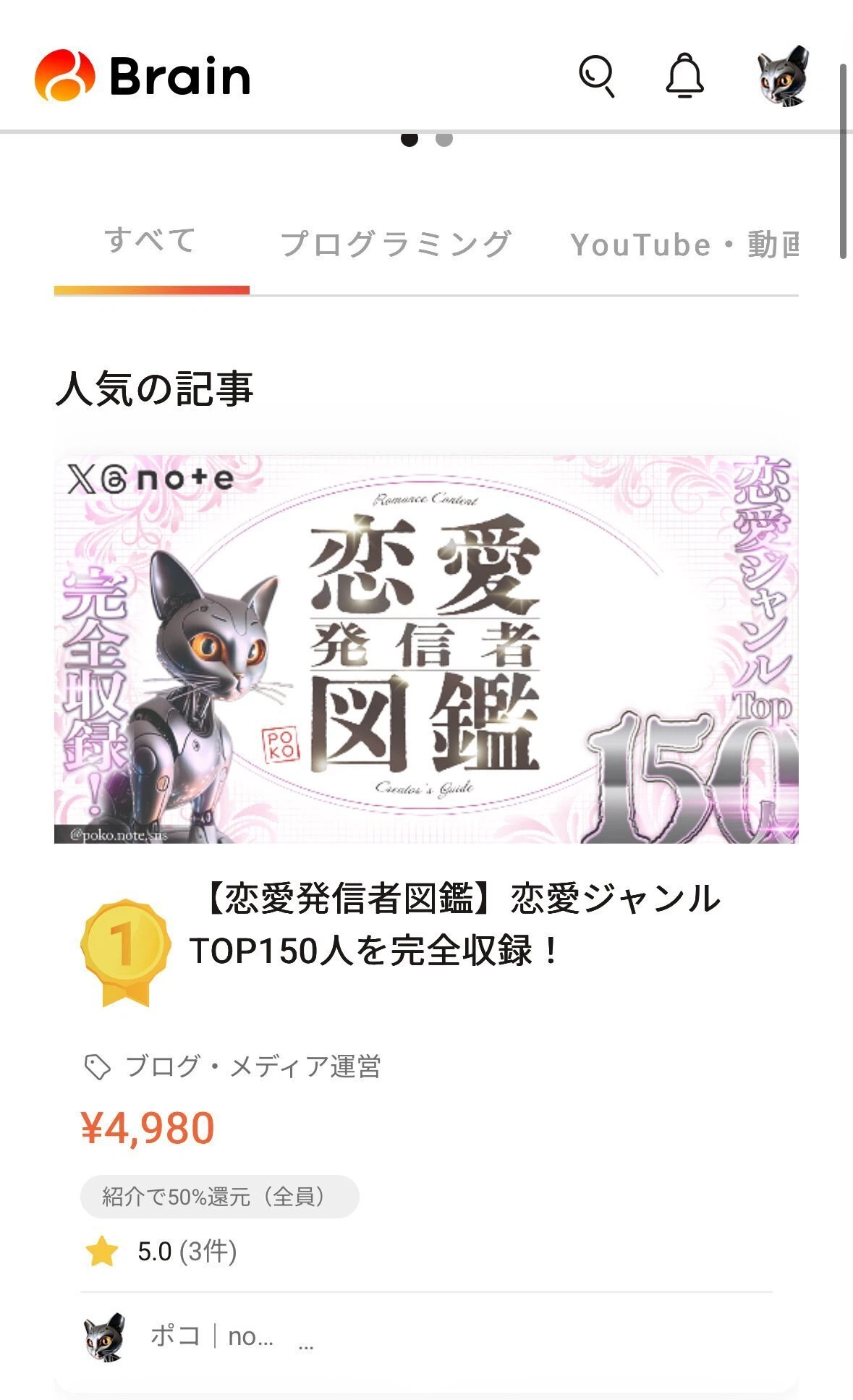Viewport: 853px width, 1400px height.
Task: Open the 恋愛発信者図鑑 article card
Action: click(x=426, y=649)
